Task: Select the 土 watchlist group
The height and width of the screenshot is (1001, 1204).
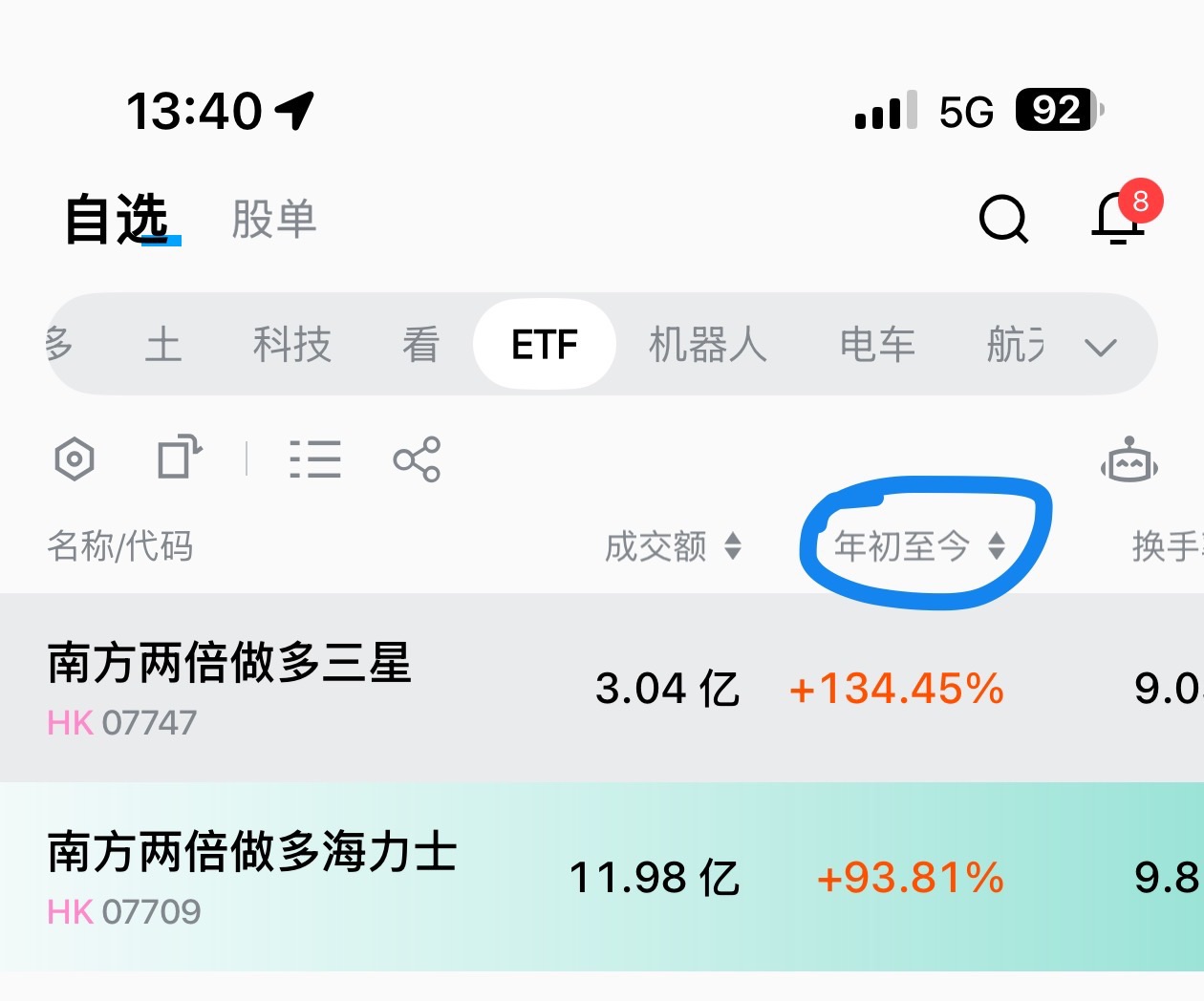Action: pos(163,345)
